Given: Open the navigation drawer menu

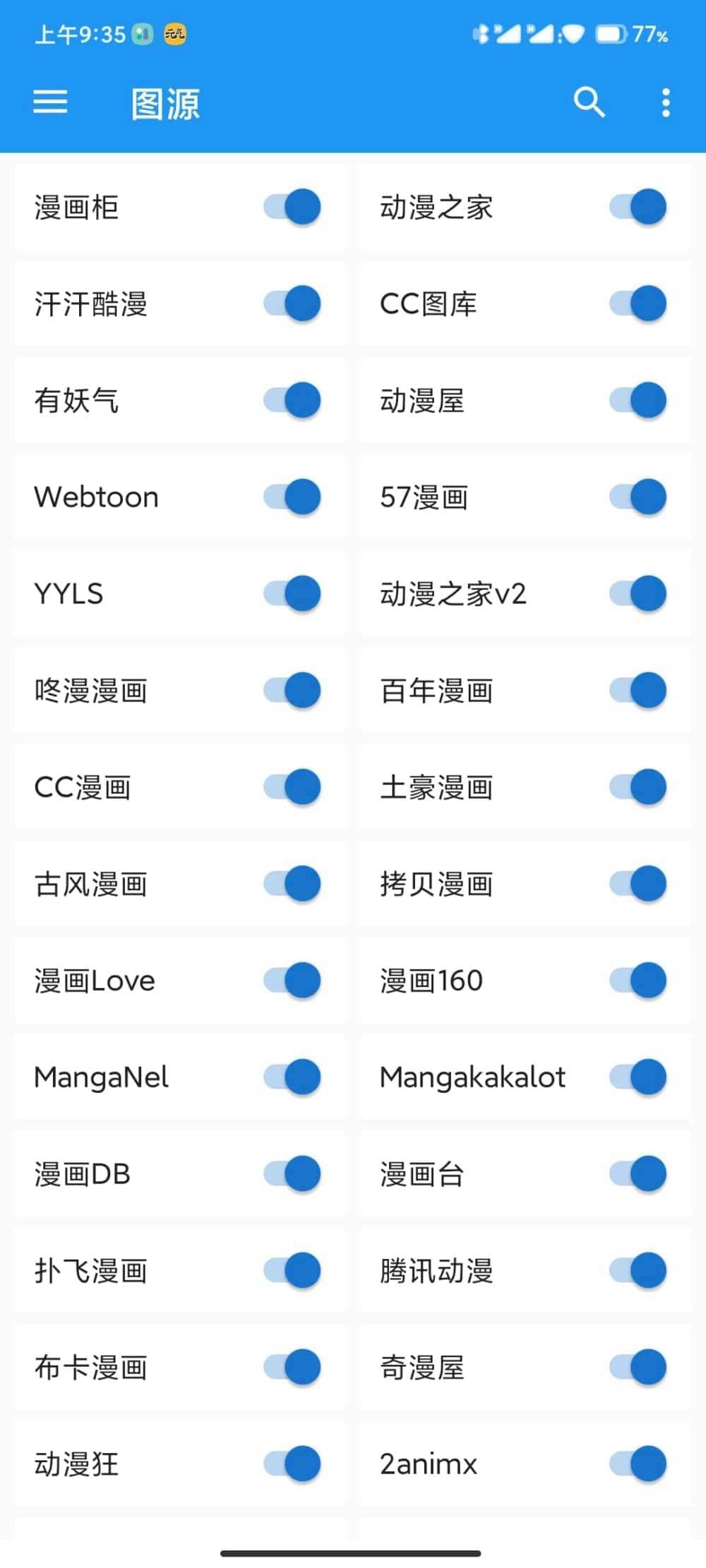Looking at the screenshot, I should 50,103.
